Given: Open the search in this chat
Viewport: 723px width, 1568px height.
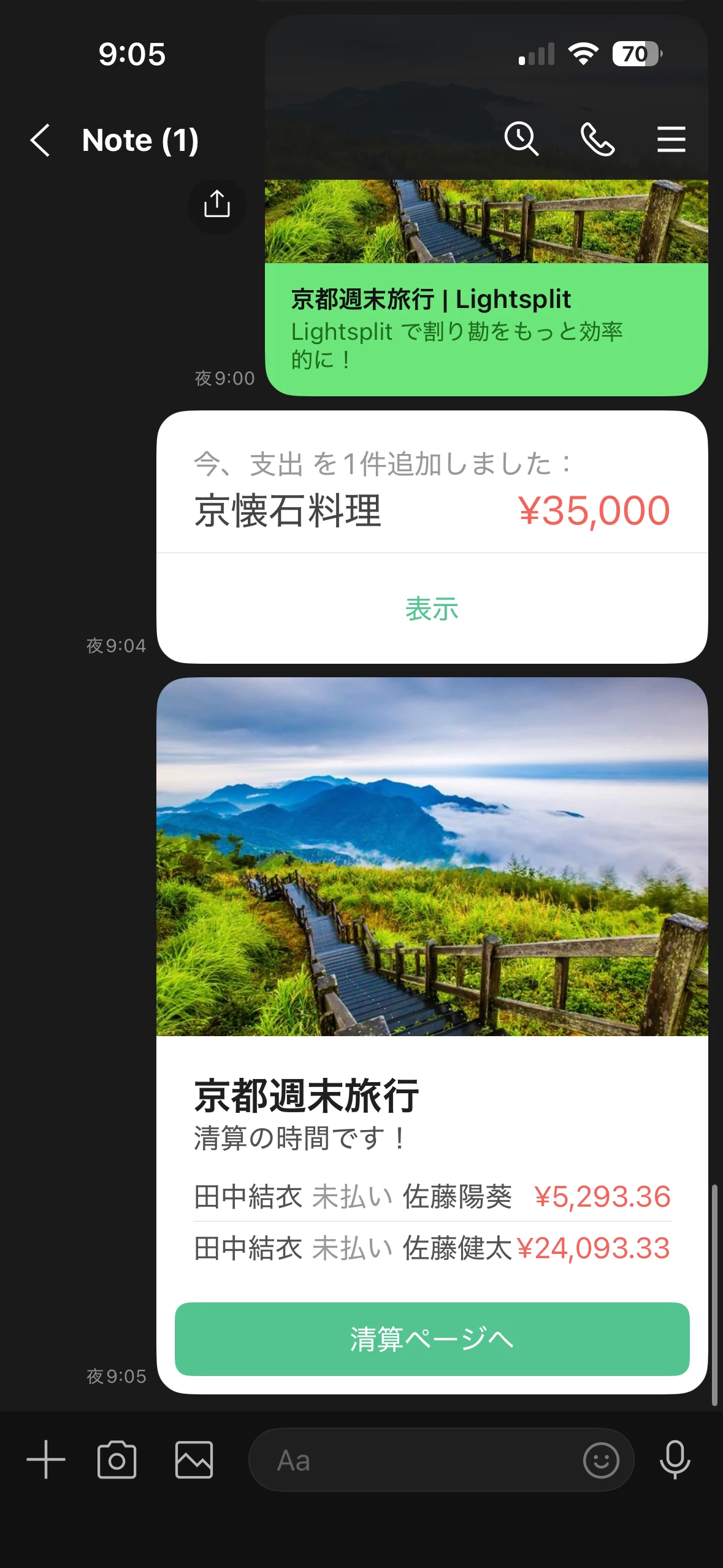Looking at the screenshot, I should [x=522, y=140].
